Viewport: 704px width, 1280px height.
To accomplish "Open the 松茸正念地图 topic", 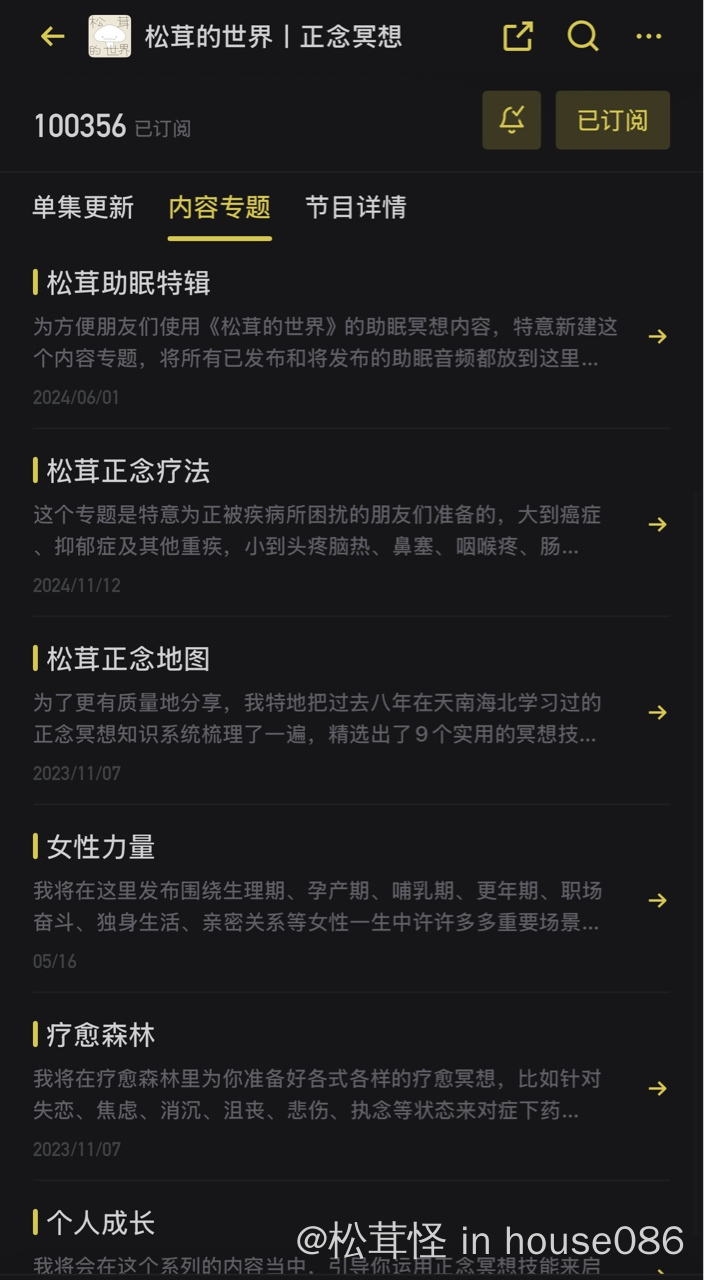I will coord(128,659).
